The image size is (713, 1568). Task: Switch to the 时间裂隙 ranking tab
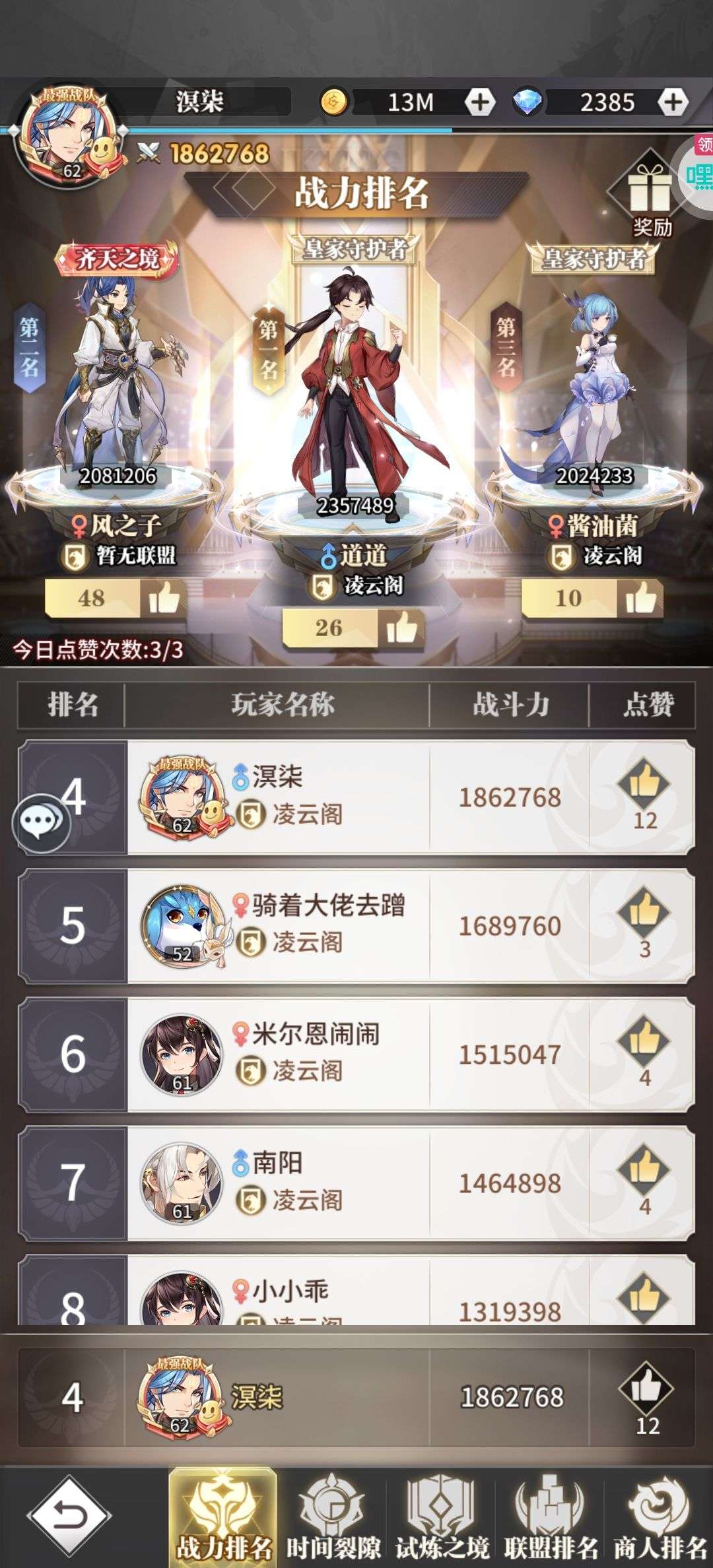tap(332, 1519)
